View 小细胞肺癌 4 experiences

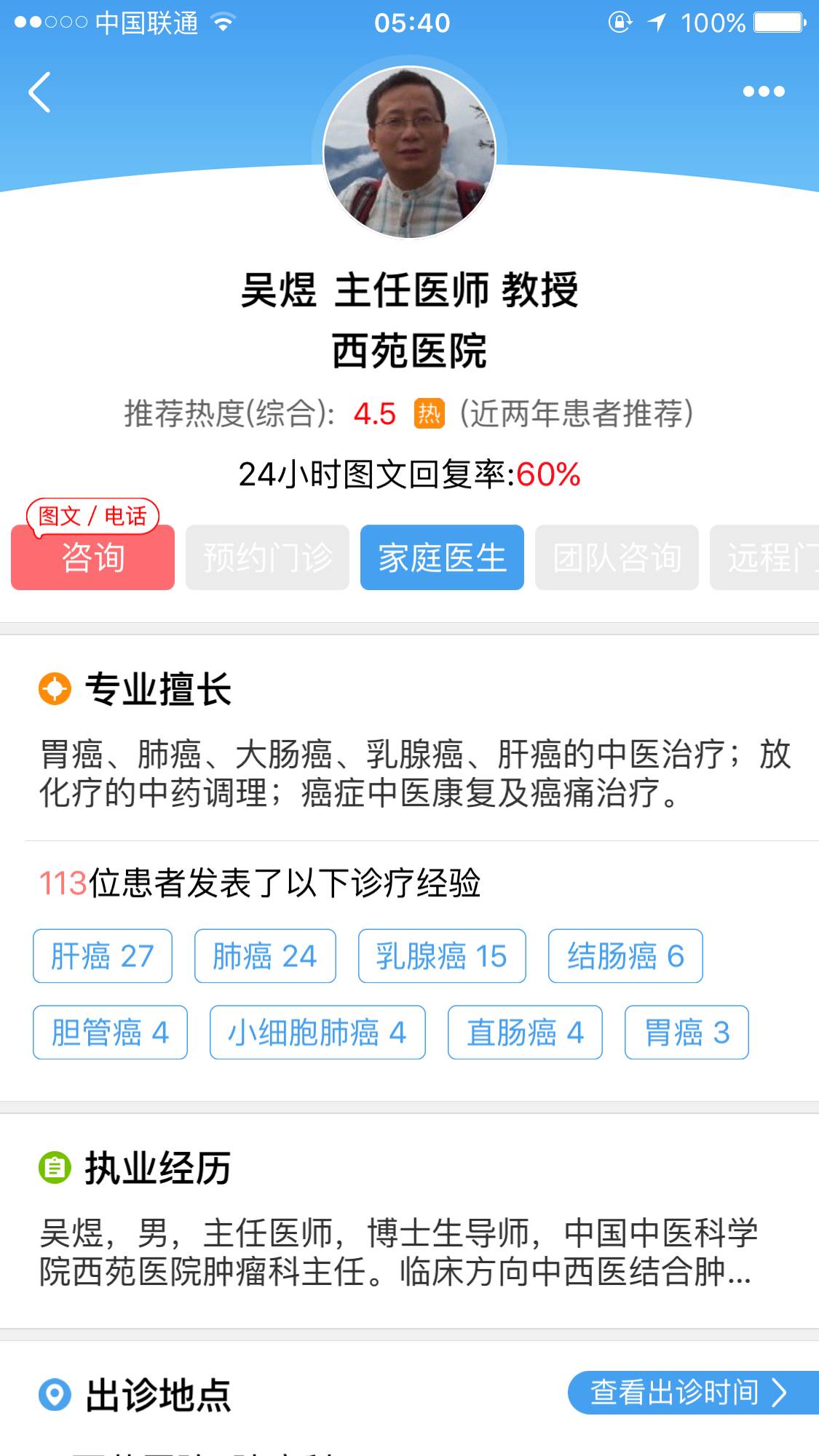[317, 1033]
